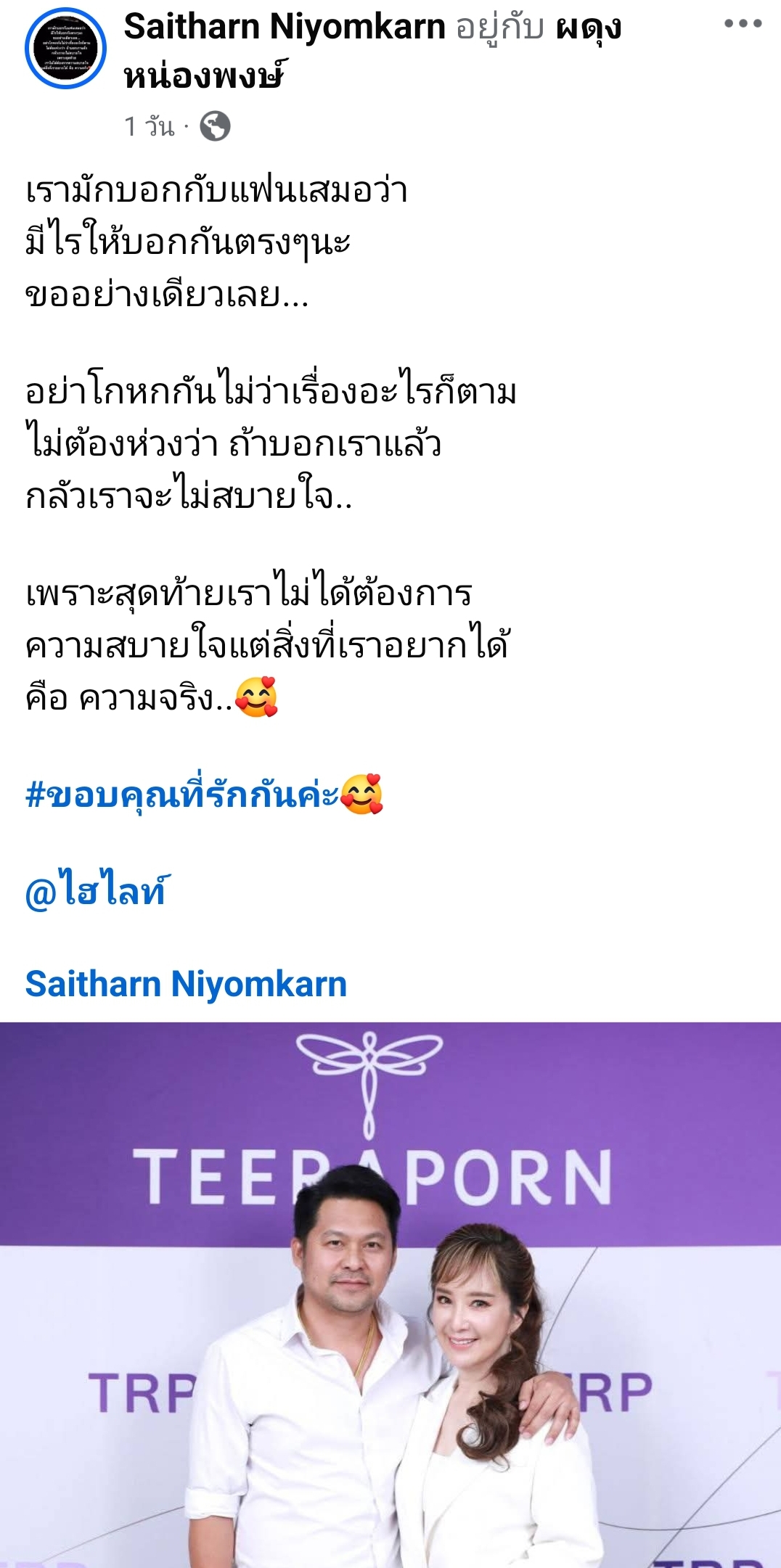Open Saitharn Niyomkarn's profile from header
Image resolution: width=781 pixels, height=1568 pixels.
pyautogui.click(x=285, y=28)
